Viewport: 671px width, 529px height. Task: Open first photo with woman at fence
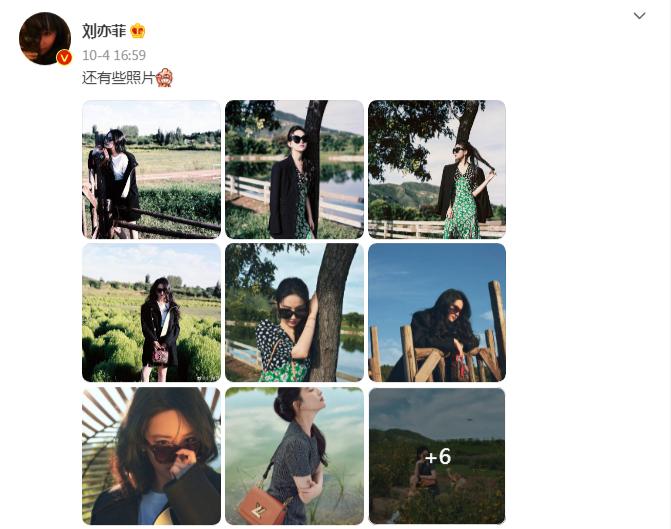coord(151,169)
